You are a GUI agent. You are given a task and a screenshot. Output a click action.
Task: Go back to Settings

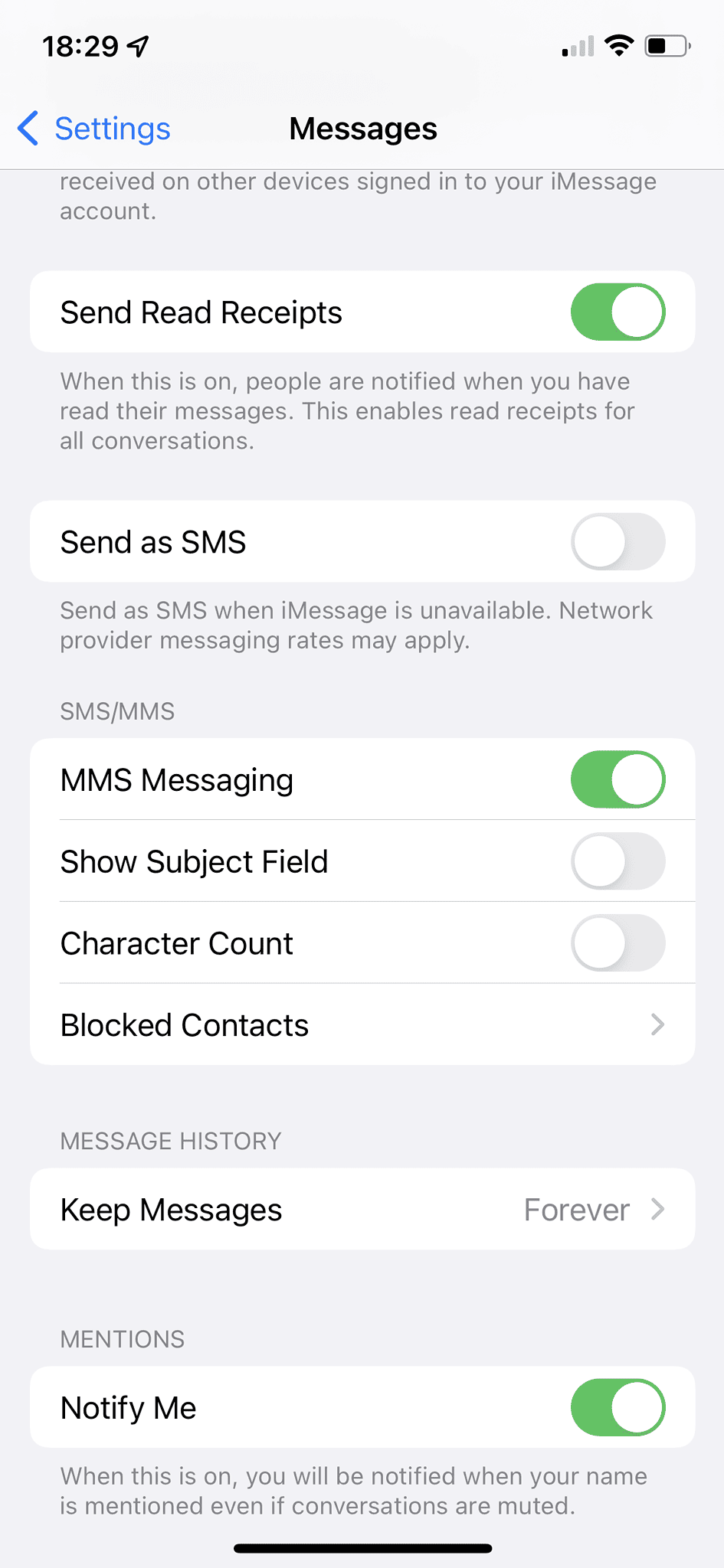(94, 129)
